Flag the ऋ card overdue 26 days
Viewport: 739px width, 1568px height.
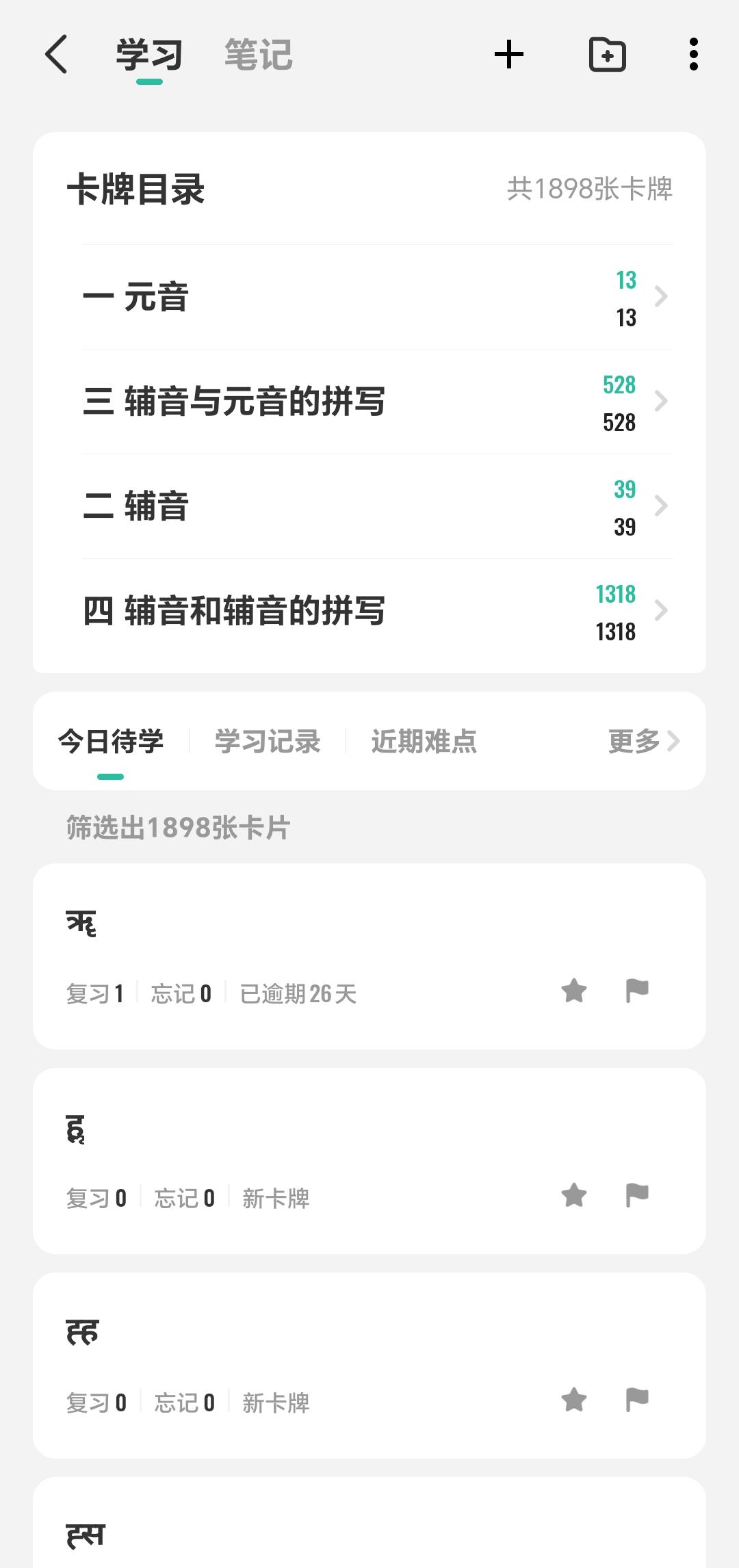click(x=637, y=991)
